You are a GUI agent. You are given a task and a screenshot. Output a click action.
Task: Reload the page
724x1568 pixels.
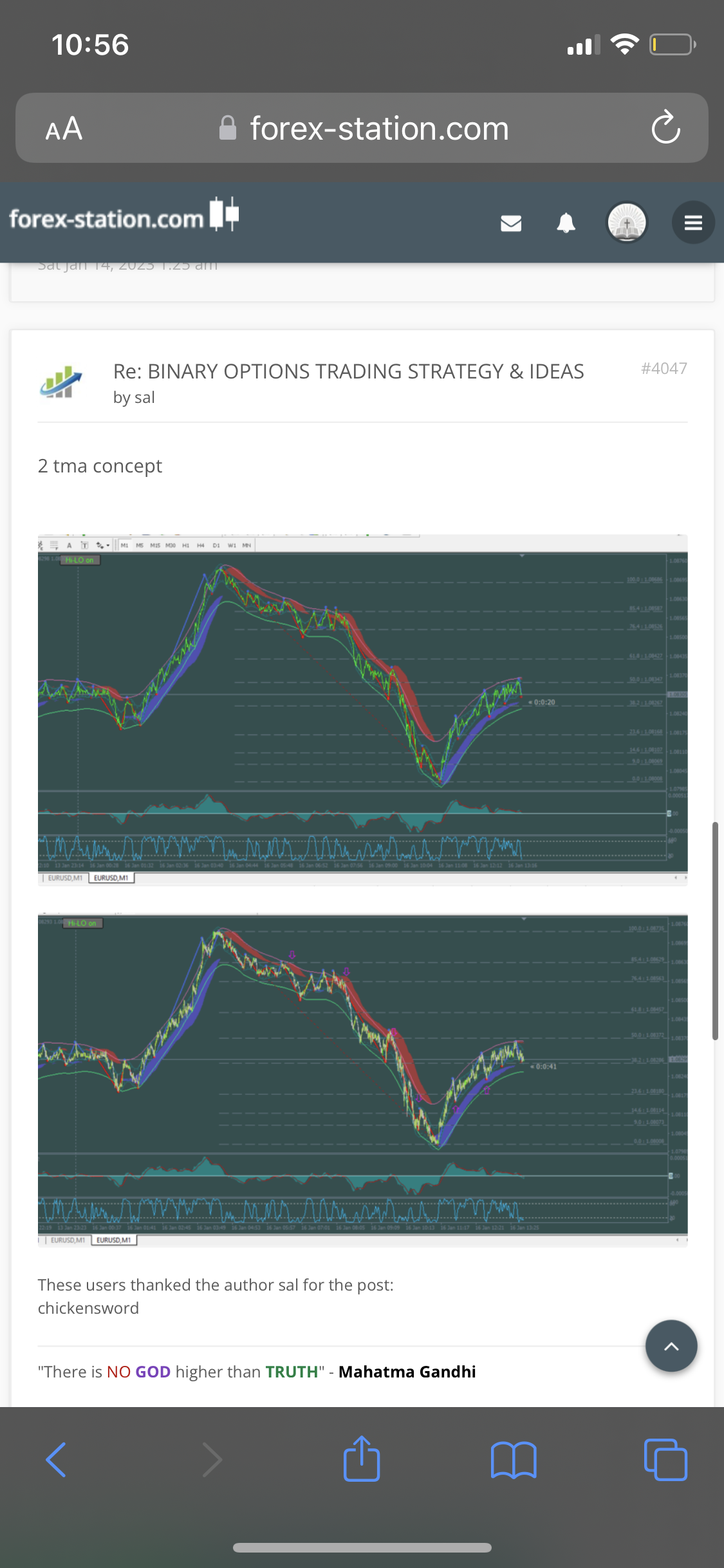click(665, 127)
